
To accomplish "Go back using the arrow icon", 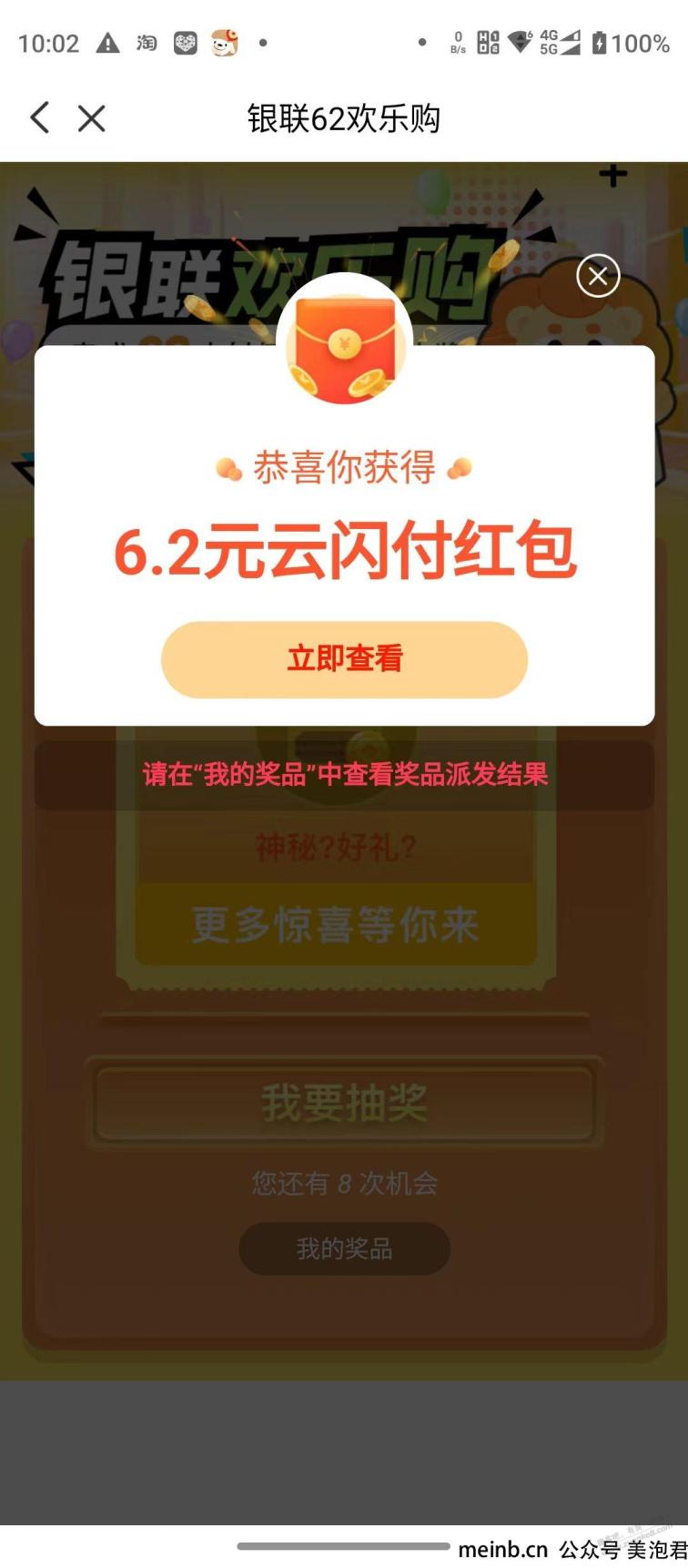I will pyautogui.click(x=40, y=117).
